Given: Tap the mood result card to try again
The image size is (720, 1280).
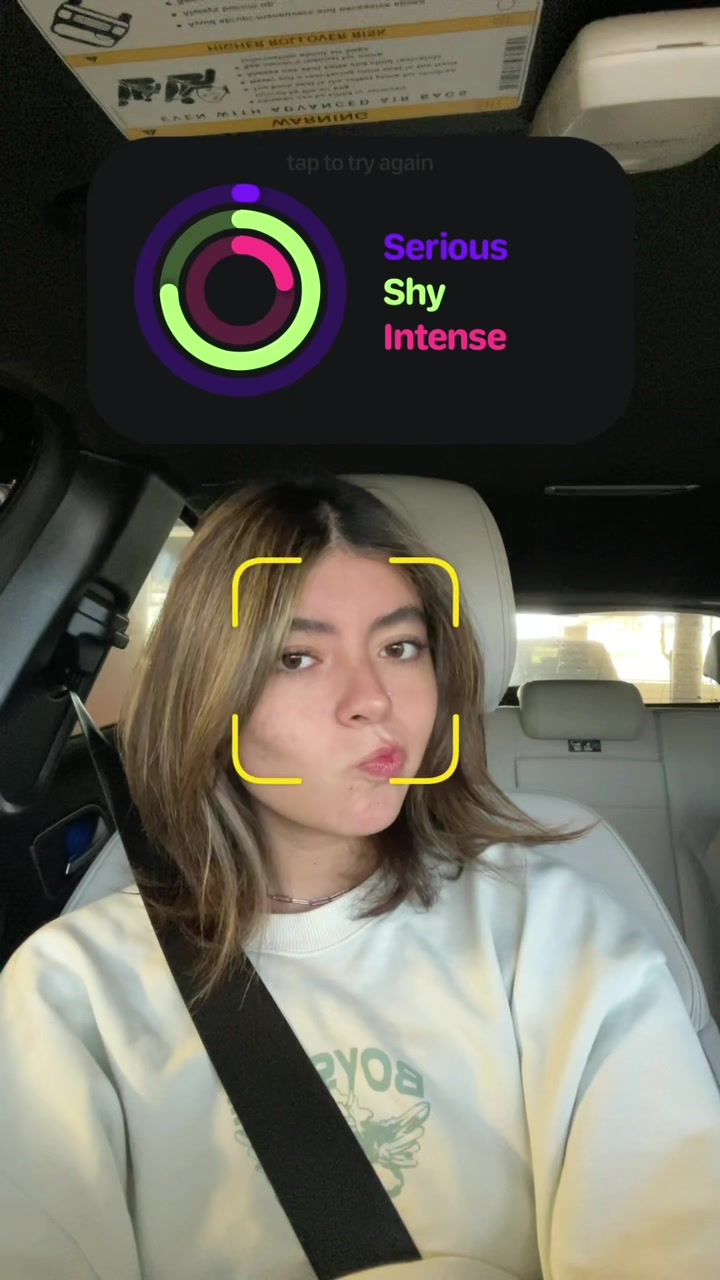Looking at the screenshot, I should (360, 290).
